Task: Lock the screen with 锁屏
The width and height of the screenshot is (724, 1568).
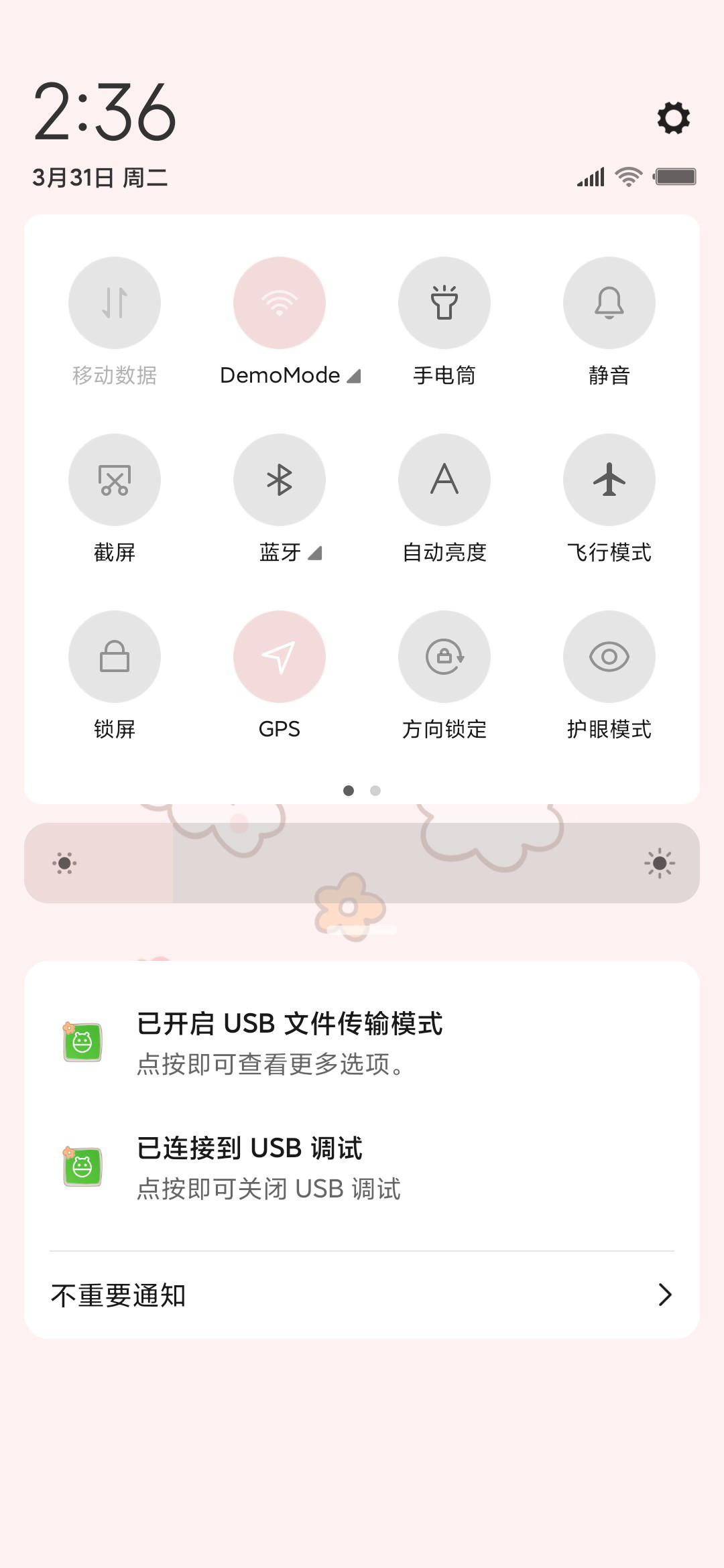Action: pyautogui.click(x=115, y=657)
